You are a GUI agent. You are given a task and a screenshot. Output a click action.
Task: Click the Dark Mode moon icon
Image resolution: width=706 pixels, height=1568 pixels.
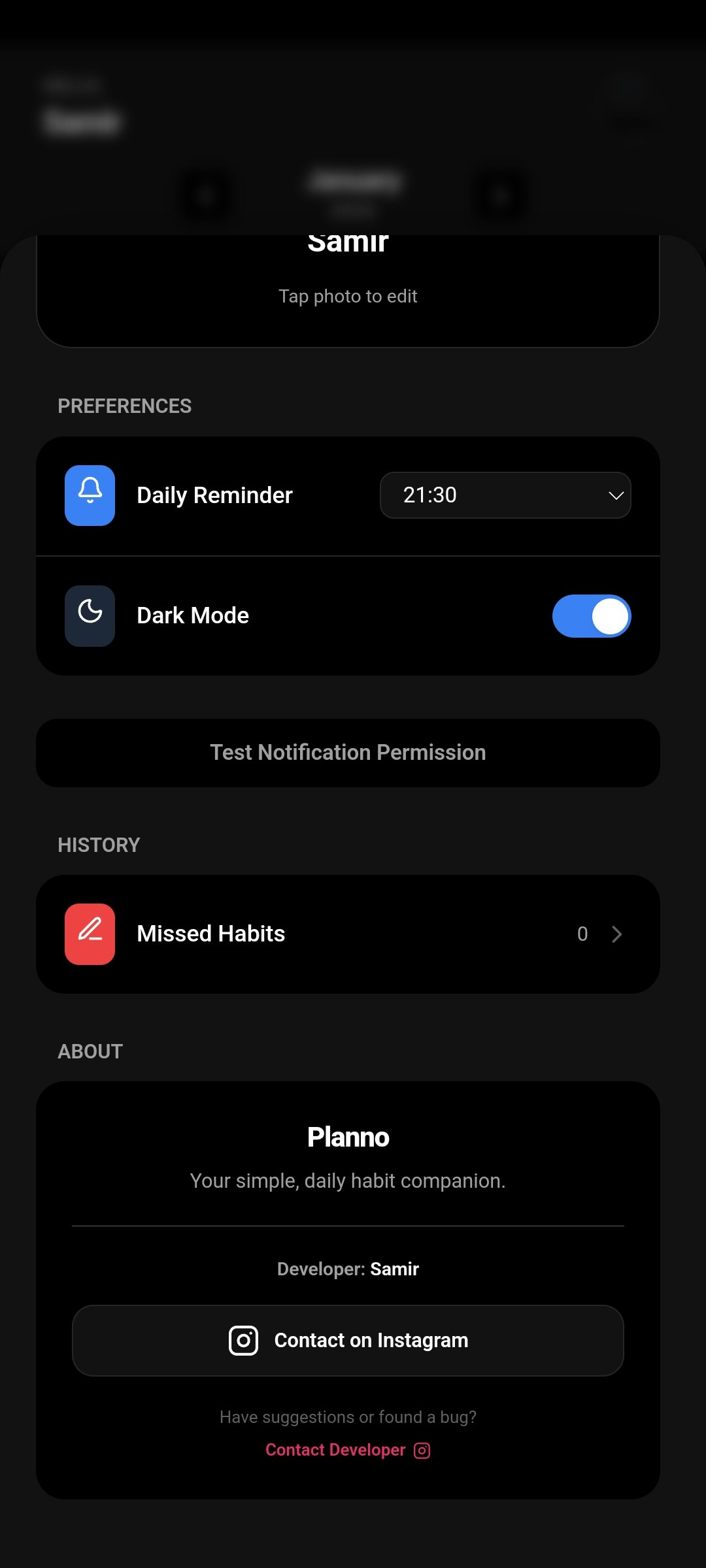(x=89, y=615)
